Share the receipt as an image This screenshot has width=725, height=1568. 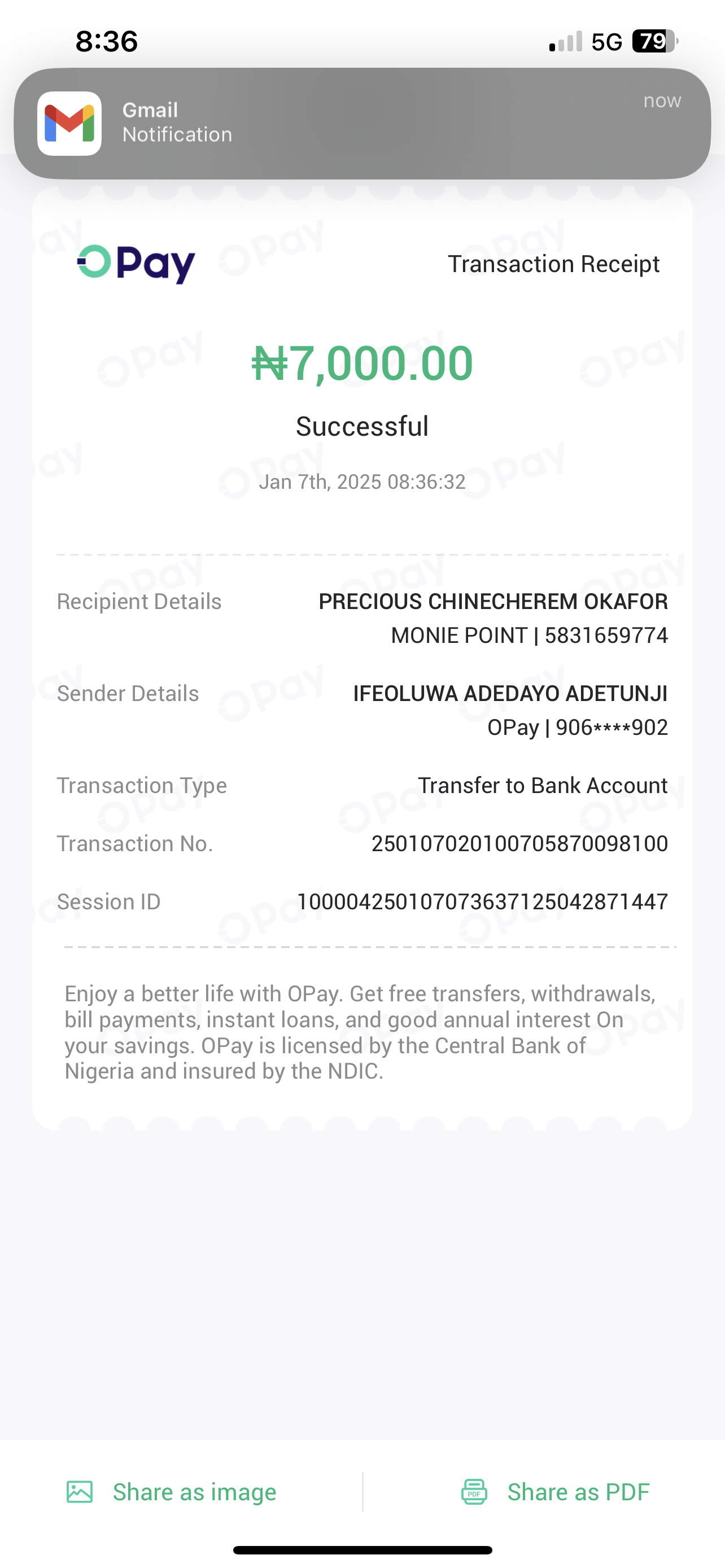172,1492
